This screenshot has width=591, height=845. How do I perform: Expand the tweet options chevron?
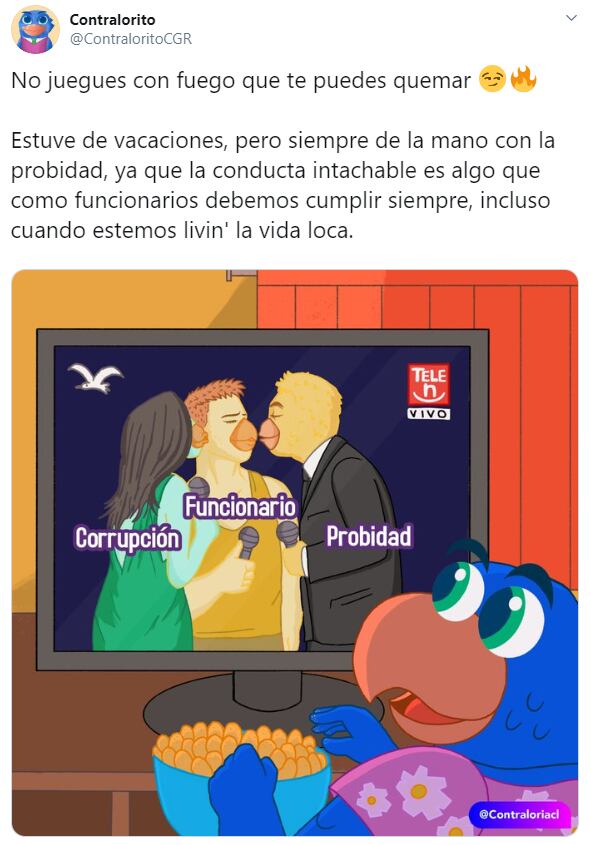(x=571, y=18)
